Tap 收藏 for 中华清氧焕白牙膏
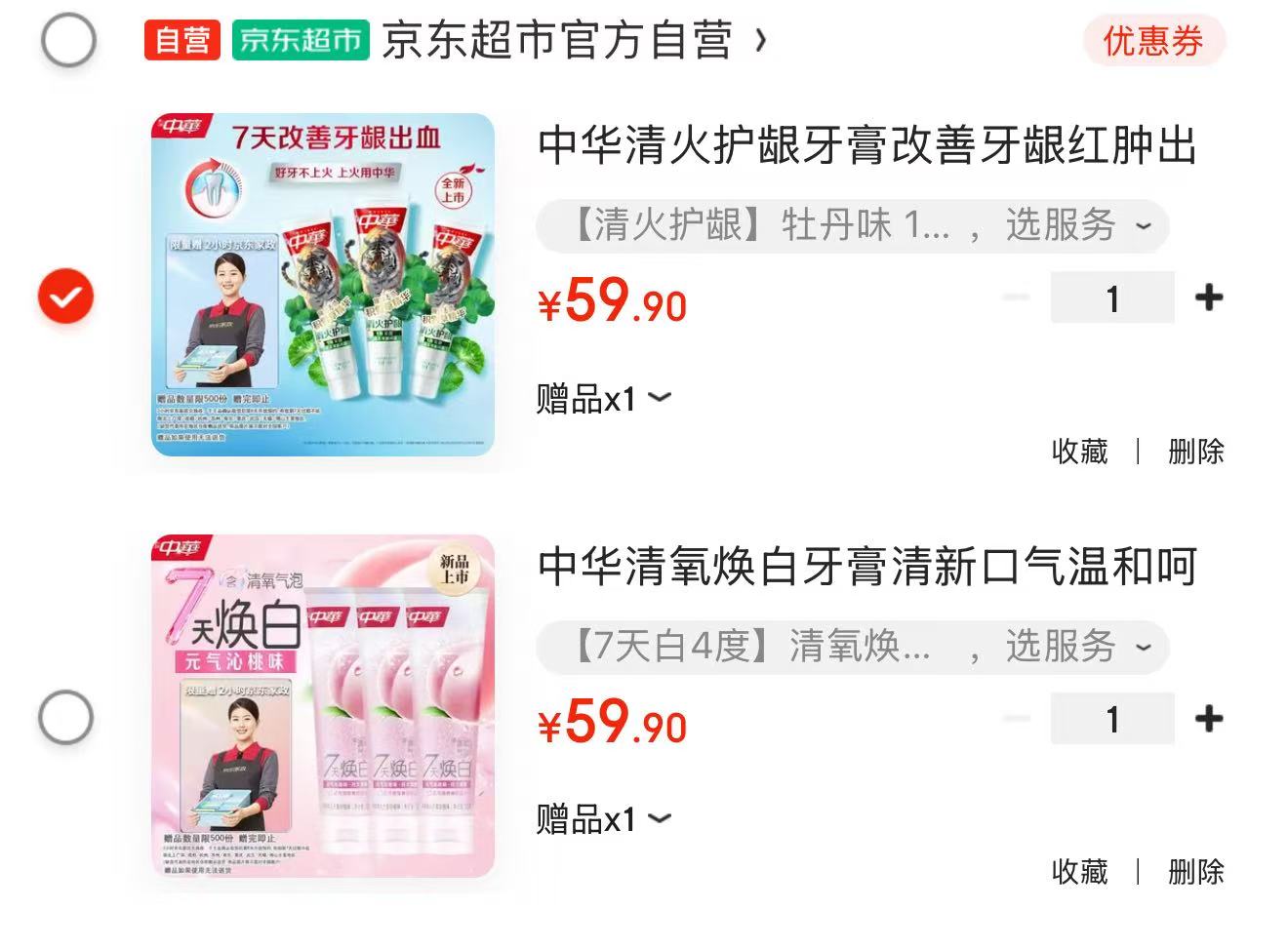The image size is (1288, 949). (x=1080, y=872)
